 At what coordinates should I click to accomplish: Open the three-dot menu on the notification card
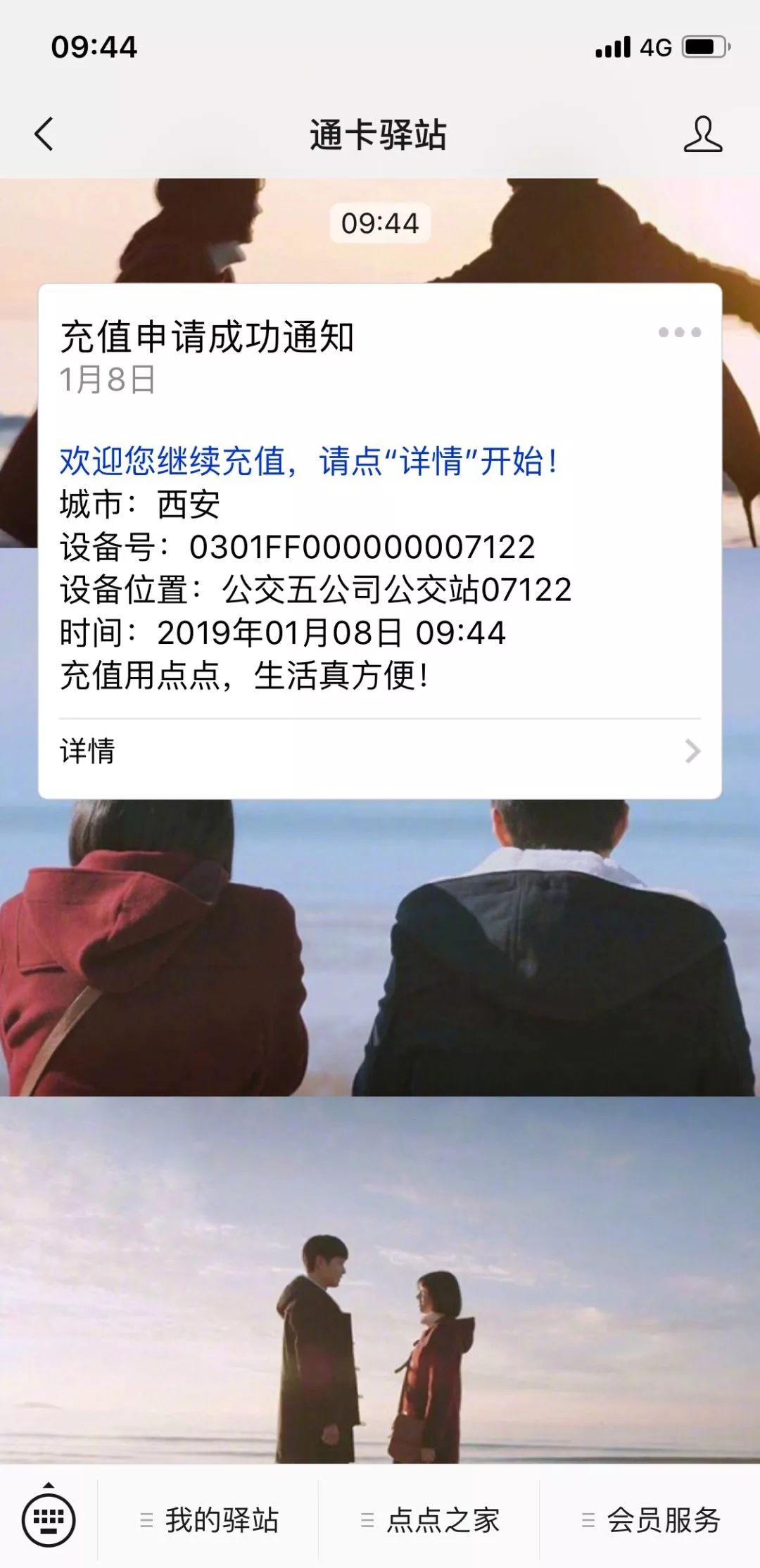click(679, 332)
